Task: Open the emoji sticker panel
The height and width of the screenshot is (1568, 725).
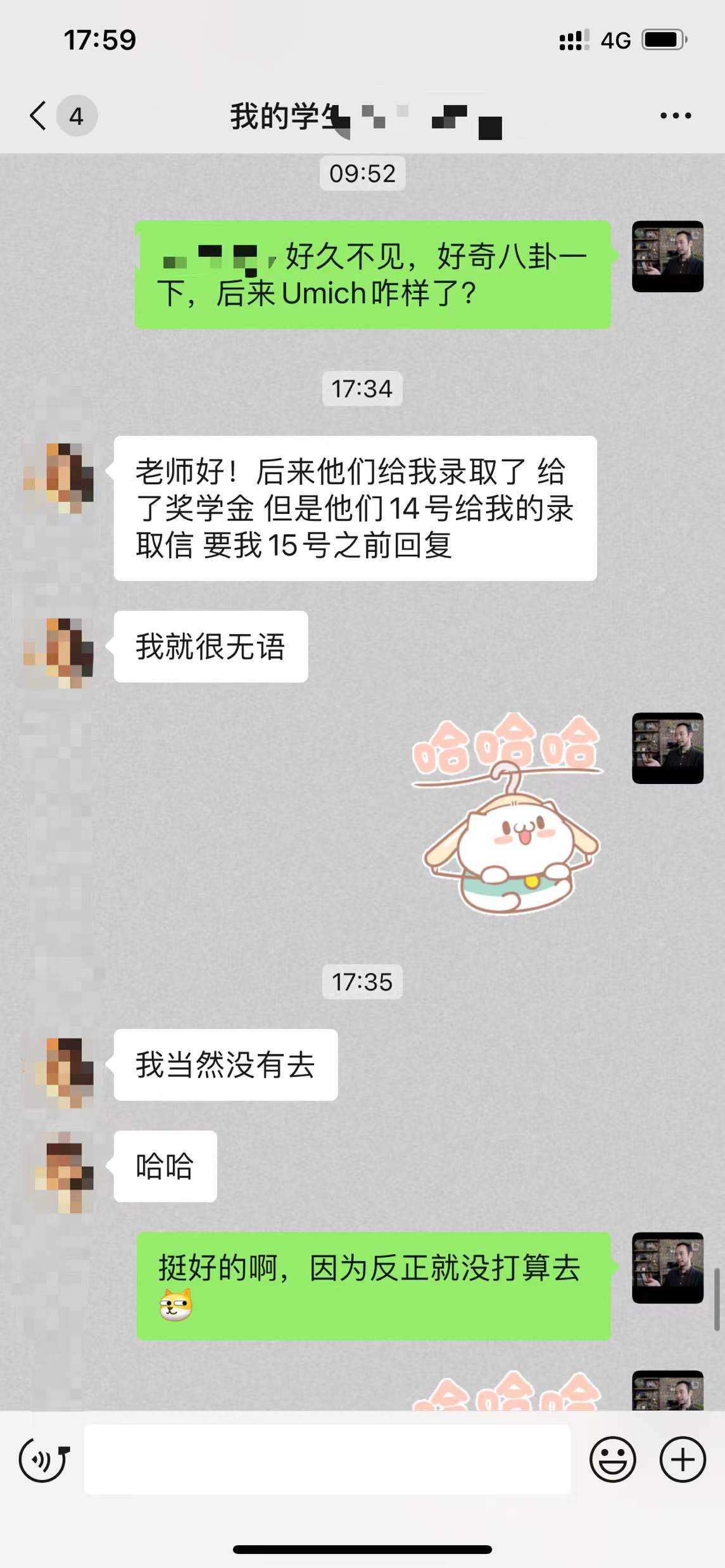Action: [612, 1460]
